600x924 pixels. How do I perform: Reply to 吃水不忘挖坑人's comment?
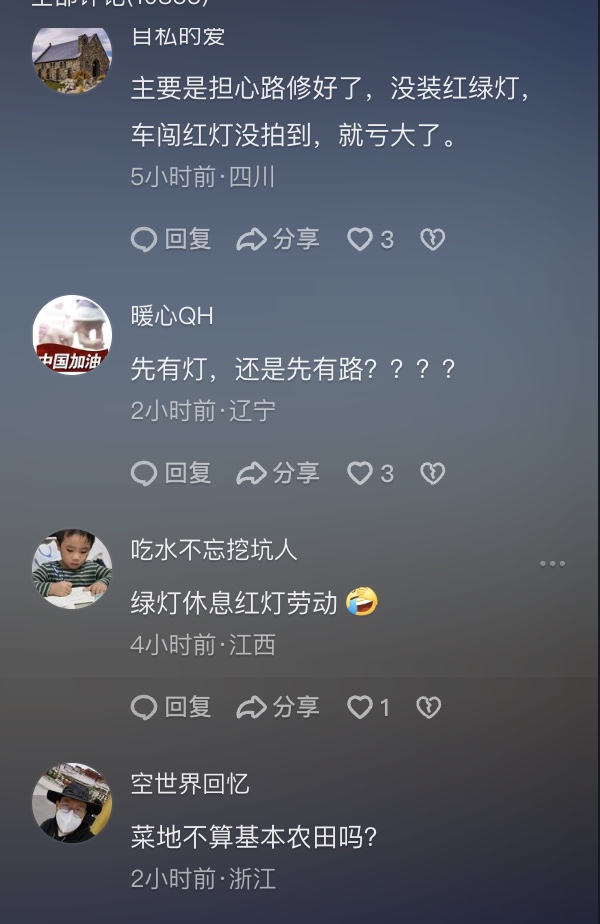point(171,708)
